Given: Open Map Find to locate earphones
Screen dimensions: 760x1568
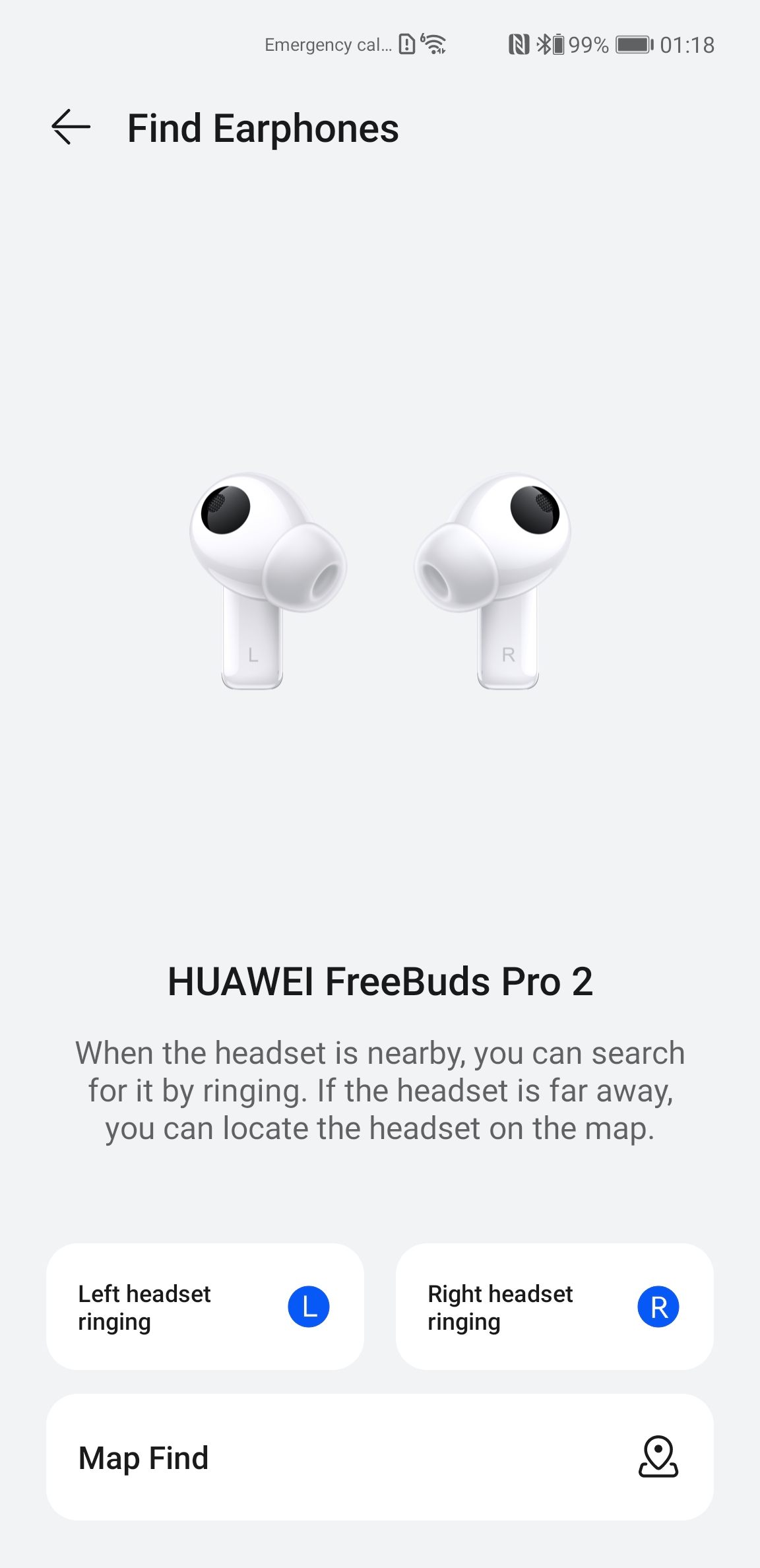Looking at the screenshot, I should 380,1457.
